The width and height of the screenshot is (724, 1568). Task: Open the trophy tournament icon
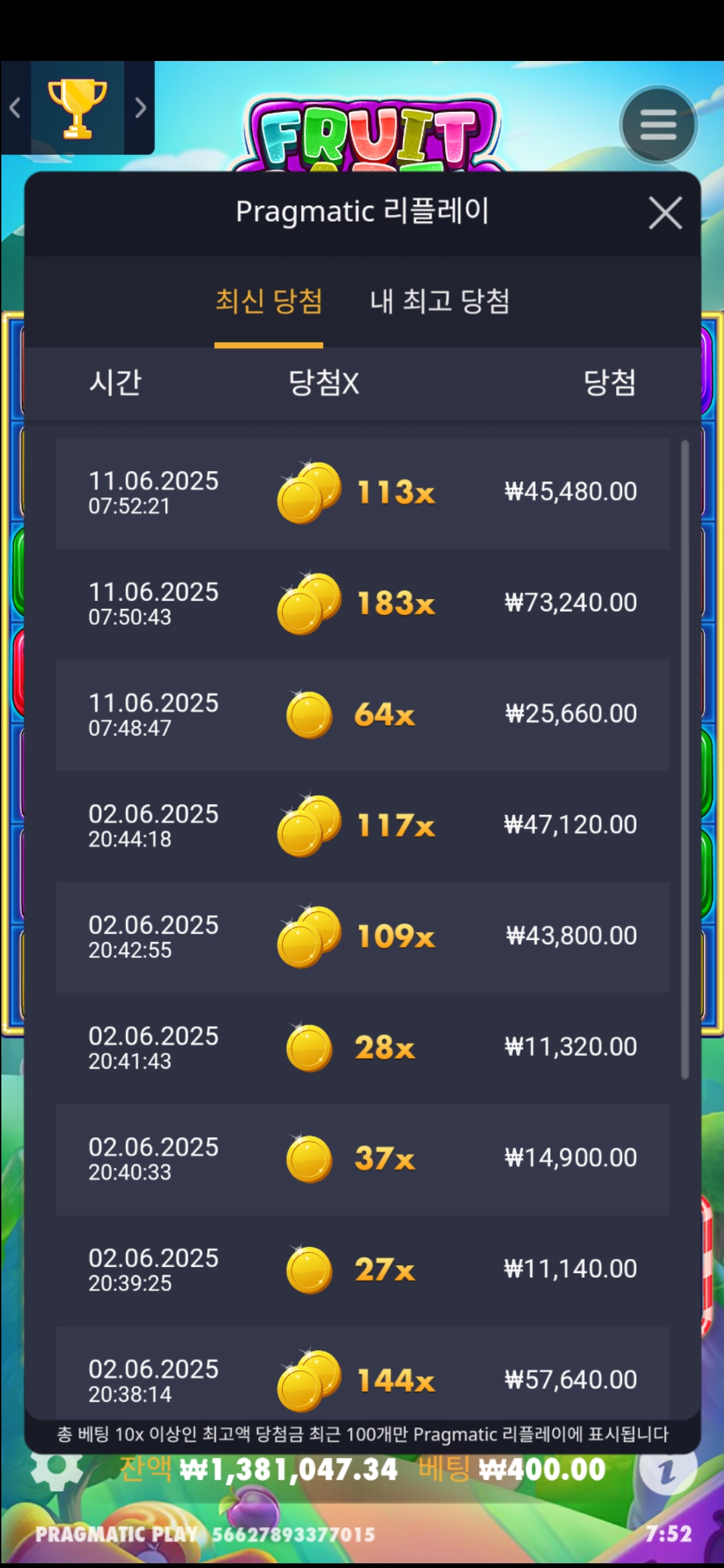tap(77, 108)
